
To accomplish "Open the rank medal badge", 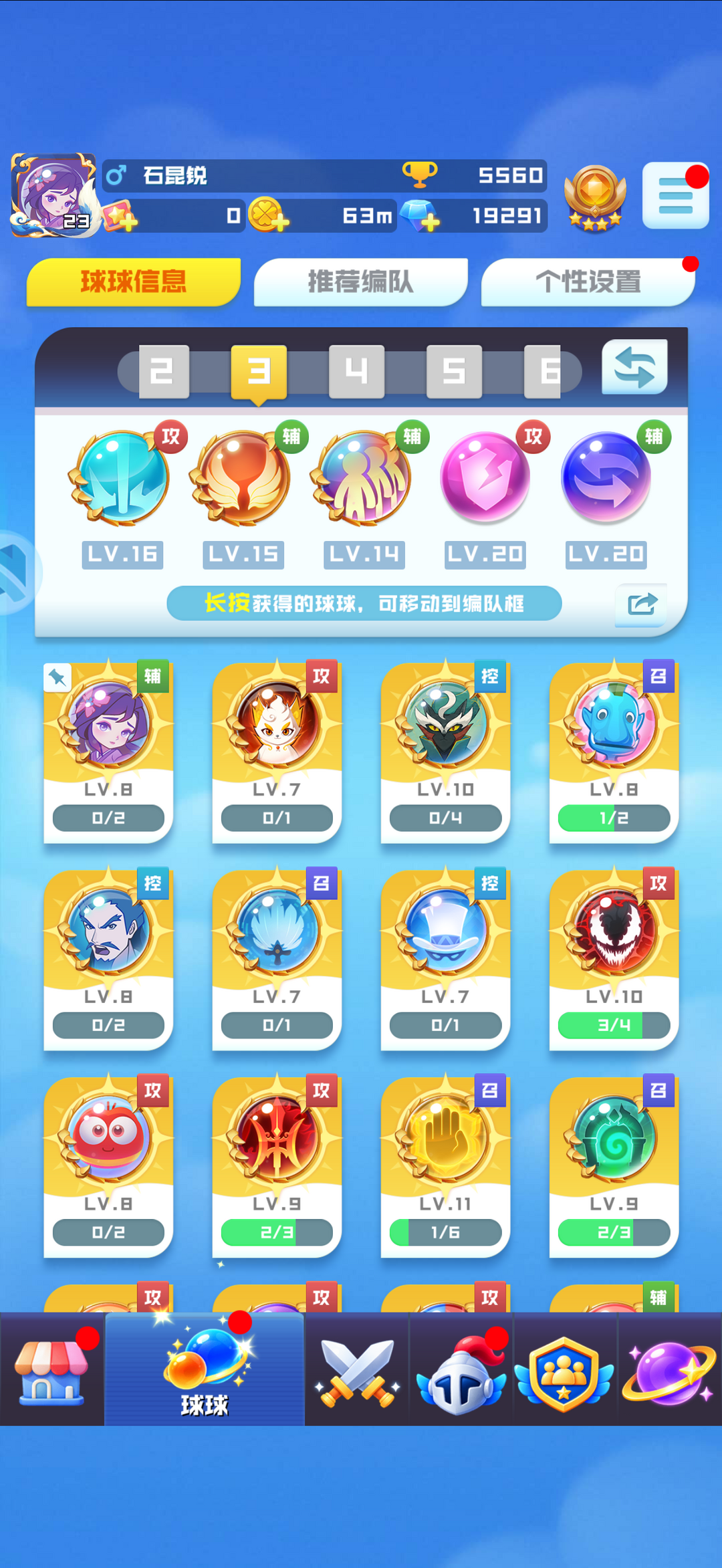I will pos(595,198).
